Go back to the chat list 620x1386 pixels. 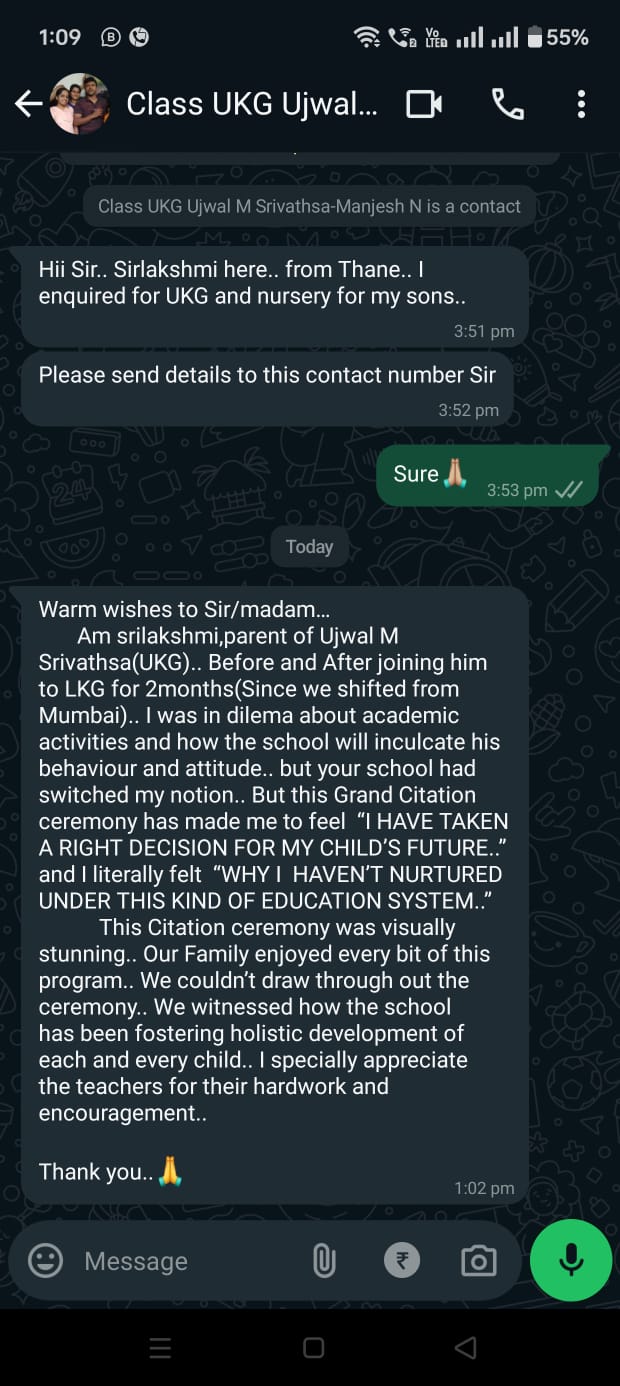pyautogui.click(x=28, y=104)
